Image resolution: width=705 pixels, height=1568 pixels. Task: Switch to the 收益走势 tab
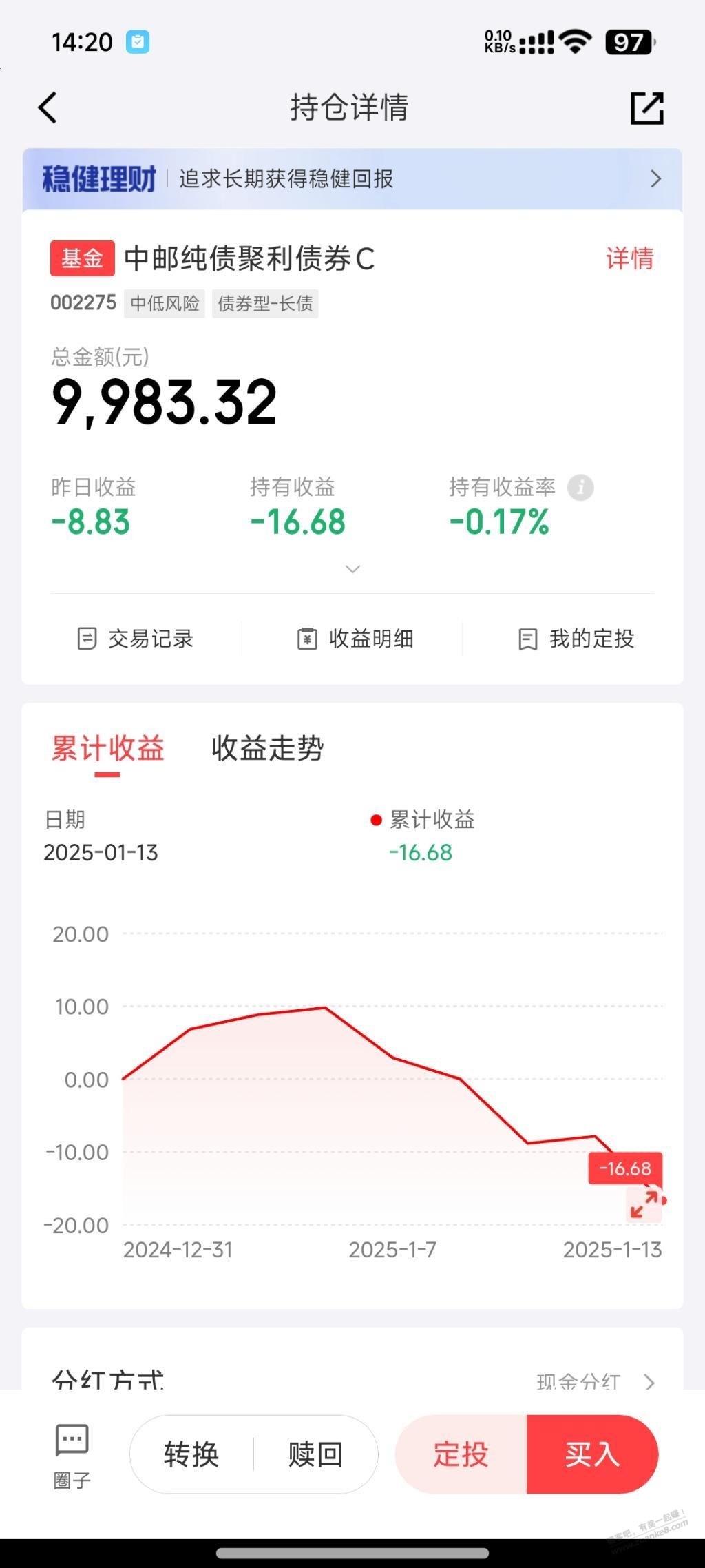(268, 748)
